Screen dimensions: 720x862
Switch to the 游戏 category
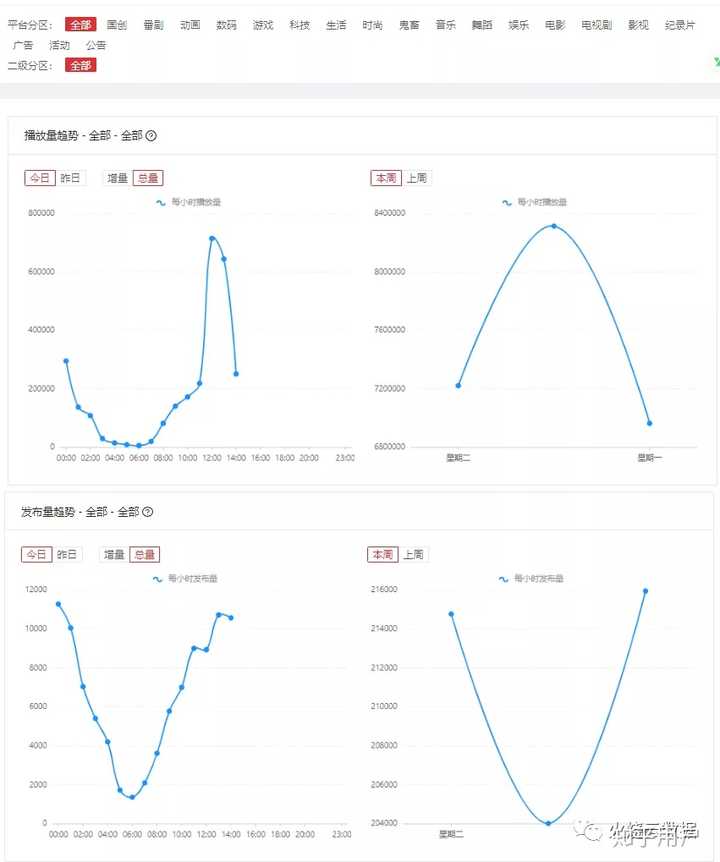click(262, 25)
